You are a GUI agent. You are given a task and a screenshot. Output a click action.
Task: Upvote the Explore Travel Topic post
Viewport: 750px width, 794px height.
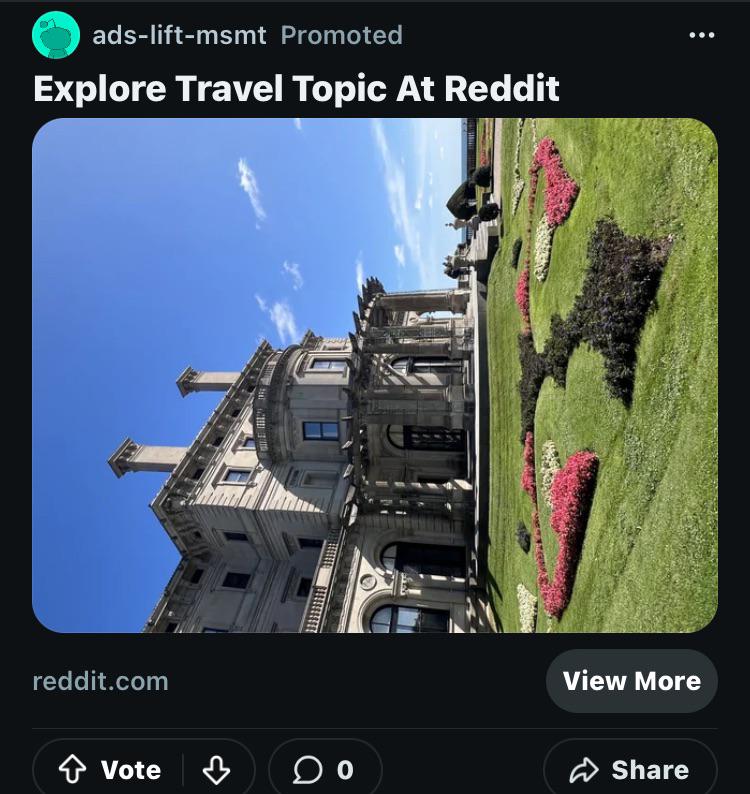click(x=73, y=770)
